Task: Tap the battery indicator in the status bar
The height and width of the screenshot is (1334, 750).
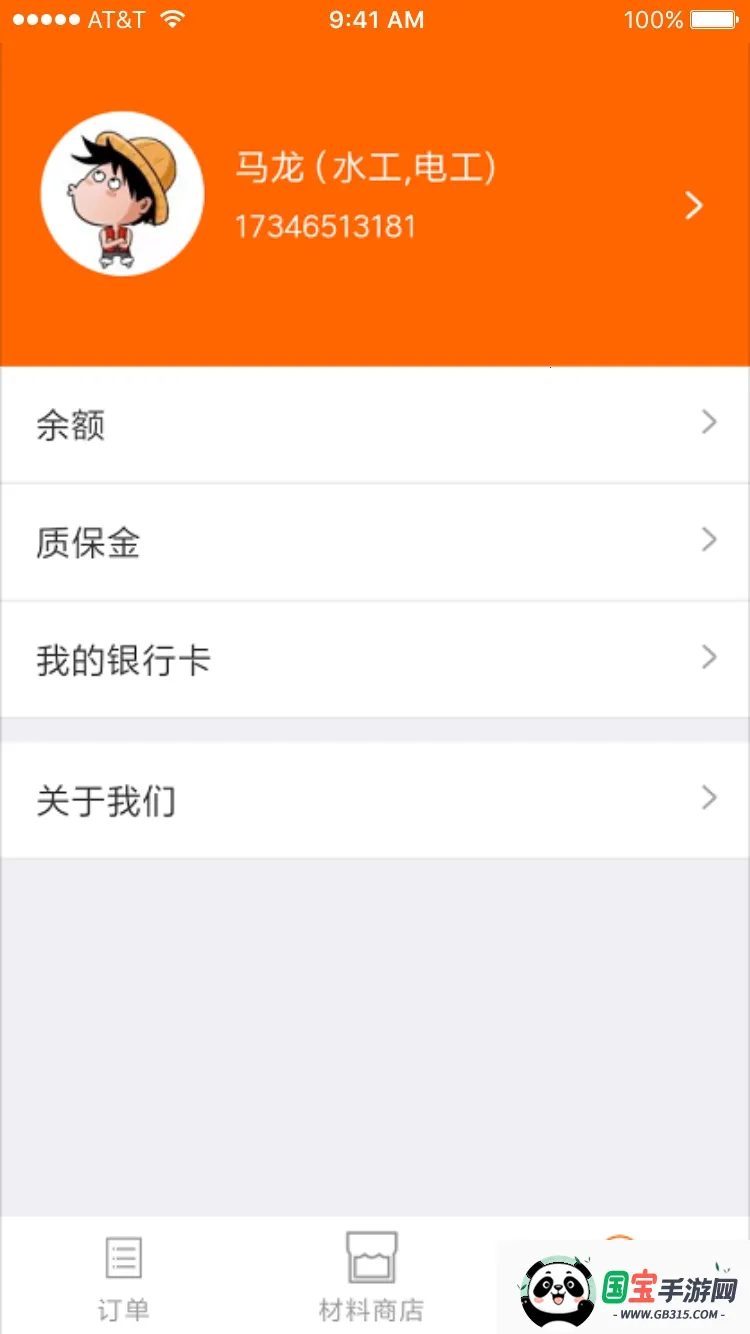Action: click(x=711, y=18)
